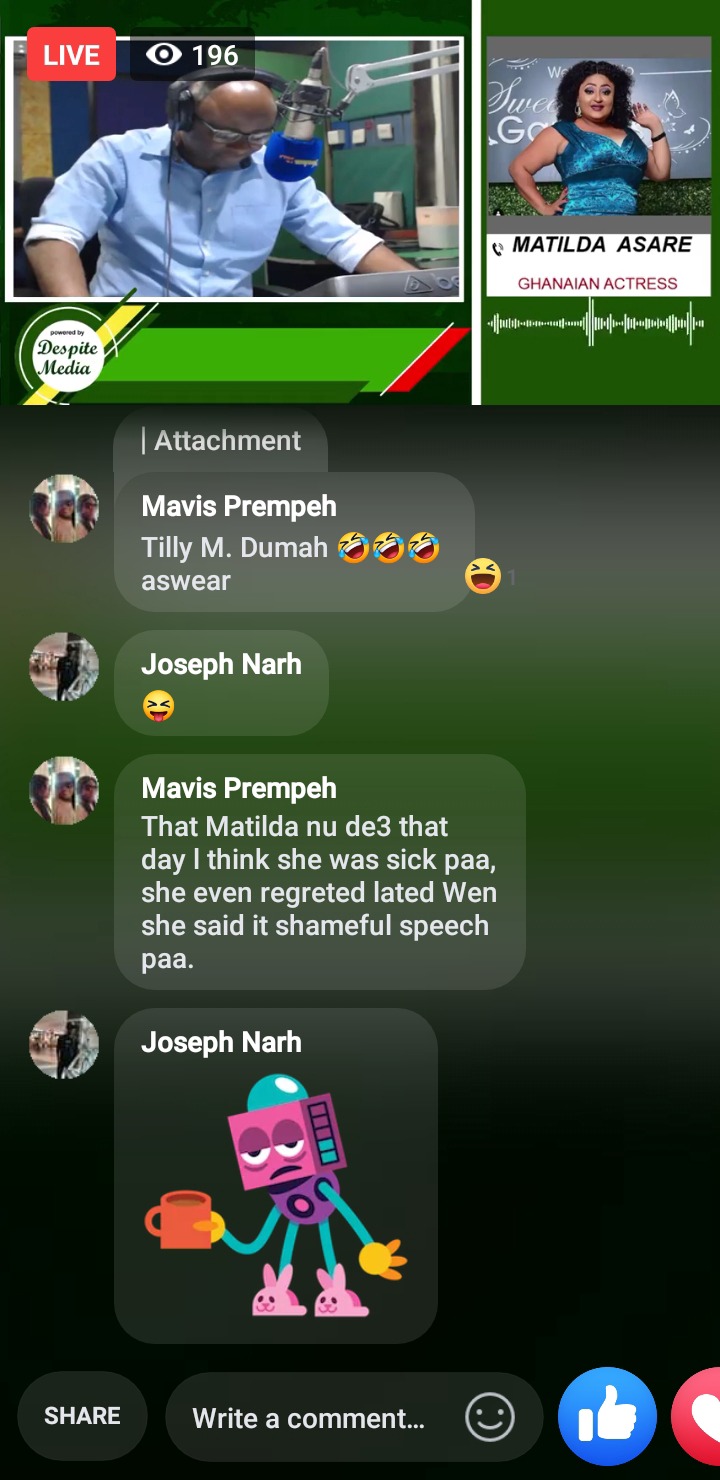This screenshot has width=720, height=1480.
Task: Open the Write a comment field
Action: point(309,1418)
